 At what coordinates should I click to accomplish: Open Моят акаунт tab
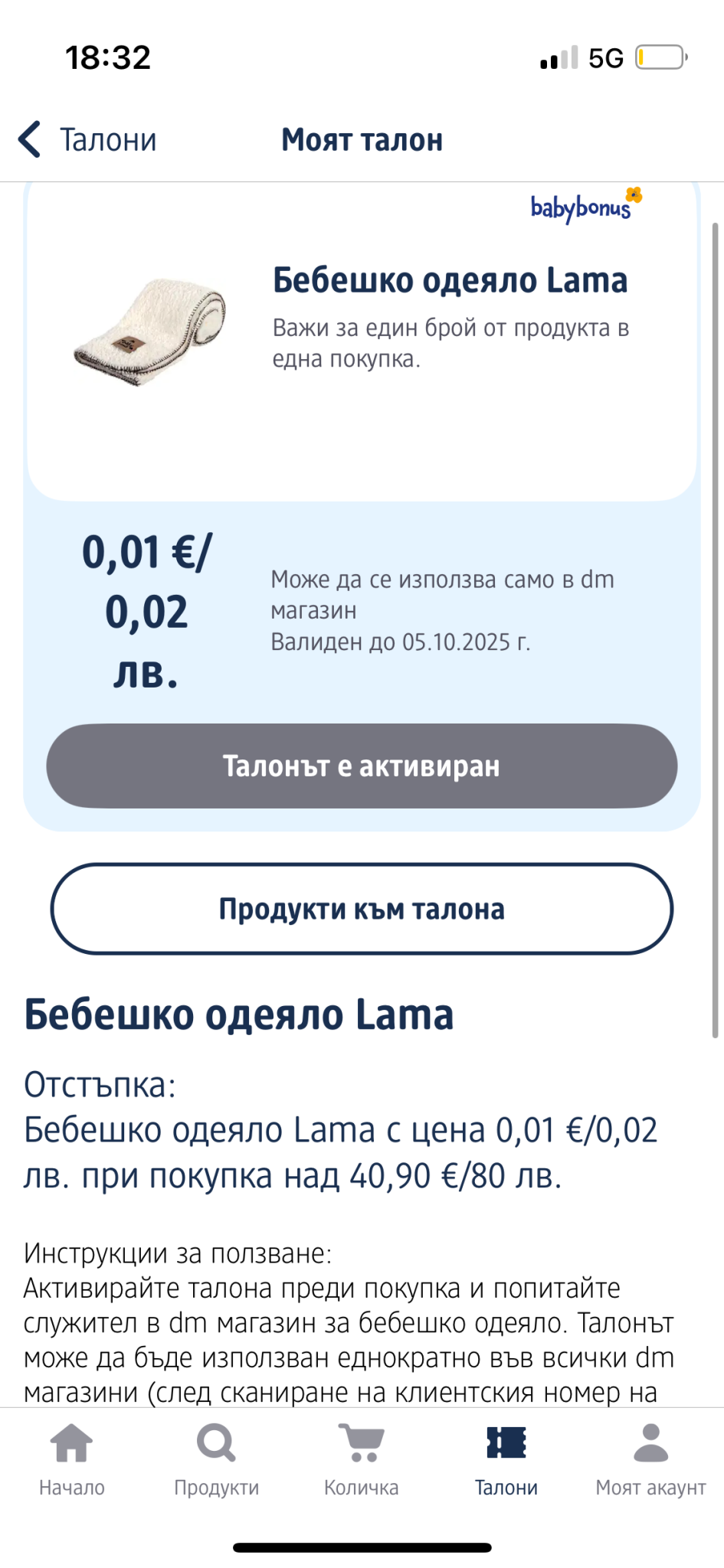click(650, 1459)
